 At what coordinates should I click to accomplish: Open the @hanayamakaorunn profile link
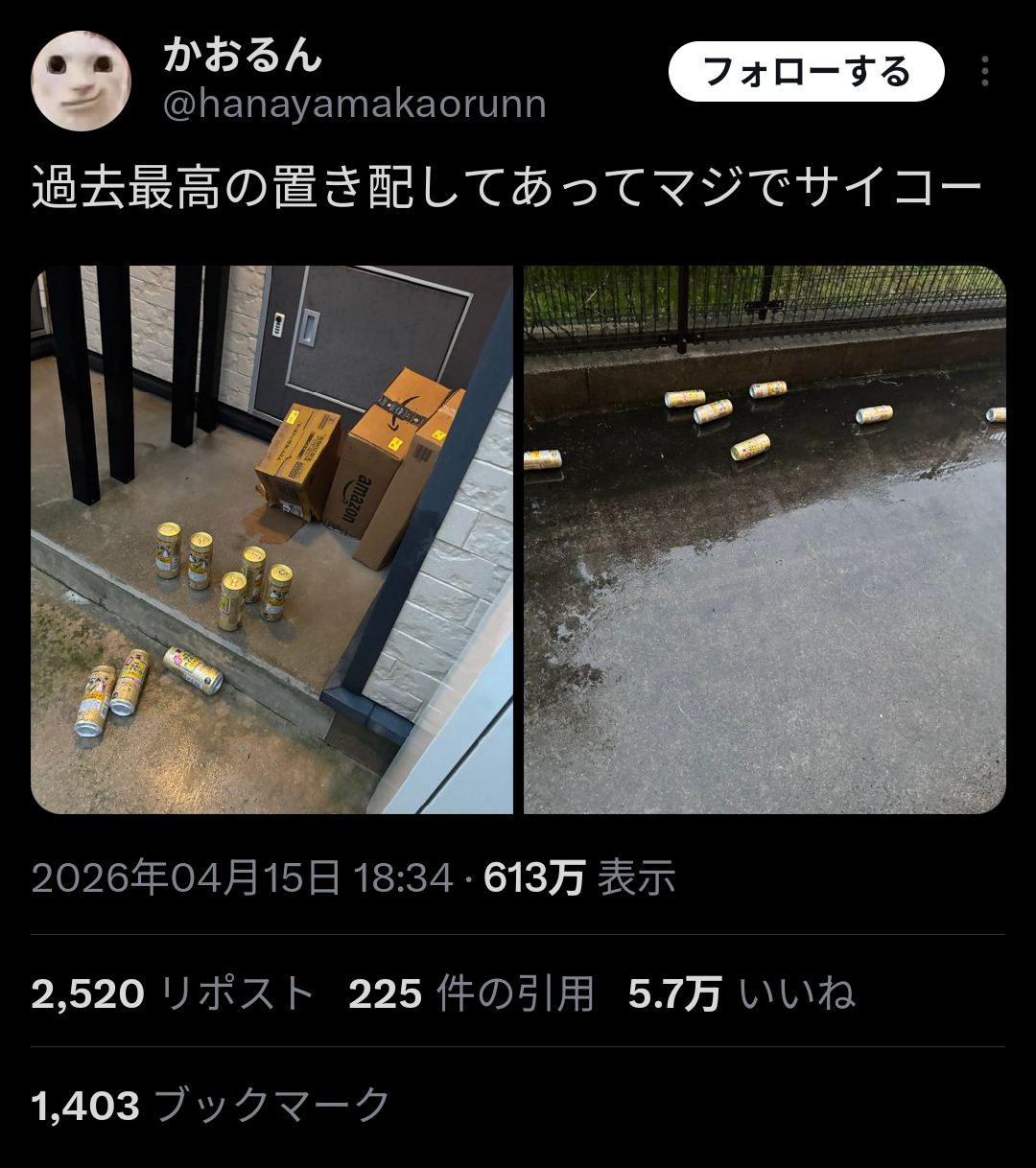(x=354, y=104)
